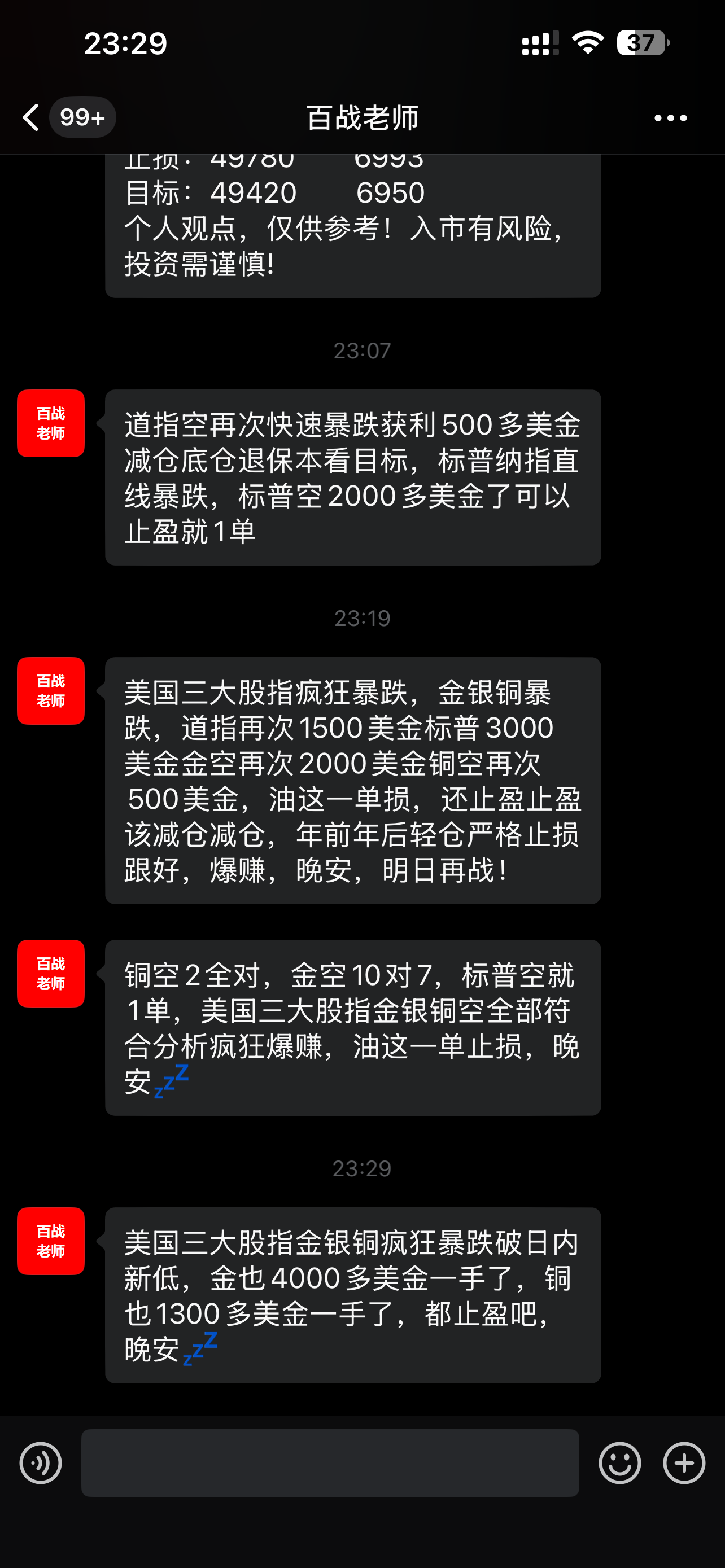The width and height of the screenshot is (725, 1568).
Task: Tap the avatar beside the 铜空2全对 message
Action: [50, 973]
